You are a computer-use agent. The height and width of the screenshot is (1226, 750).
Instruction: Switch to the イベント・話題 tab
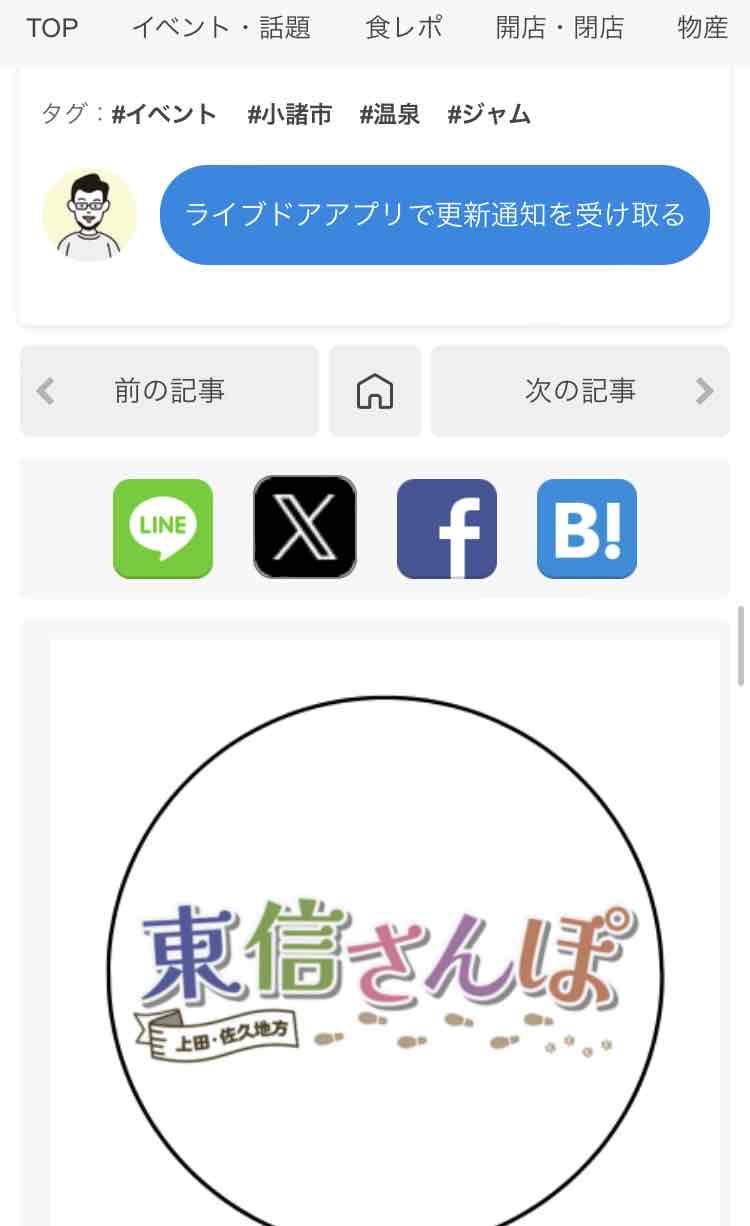click(221, 28)
